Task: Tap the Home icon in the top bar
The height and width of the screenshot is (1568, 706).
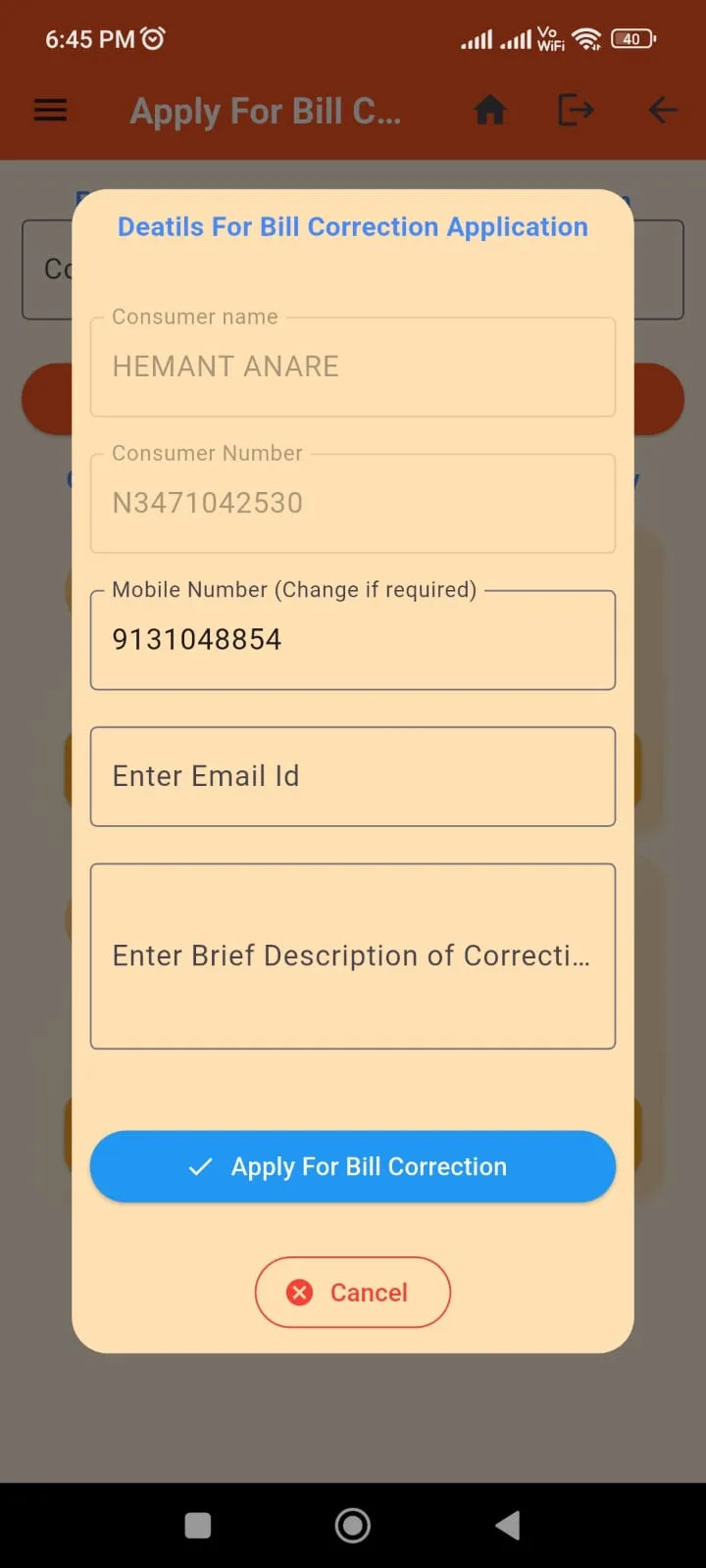Action: 489,111
